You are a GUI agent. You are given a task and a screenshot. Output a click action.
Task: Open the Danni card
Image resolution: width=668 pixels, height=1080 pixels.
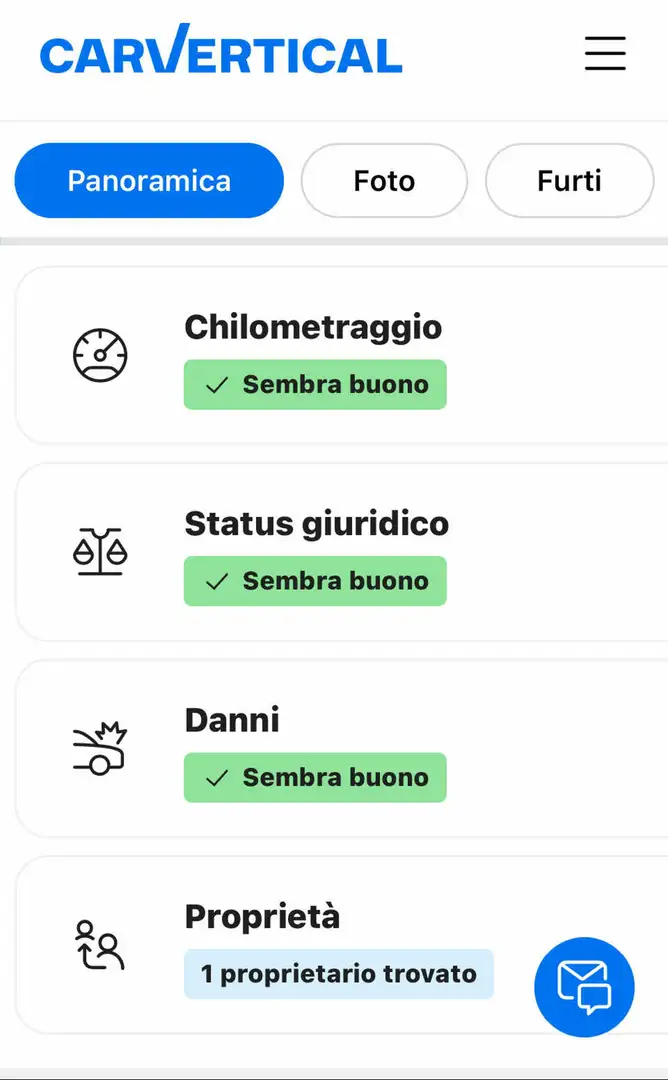[x=340, y=747]
